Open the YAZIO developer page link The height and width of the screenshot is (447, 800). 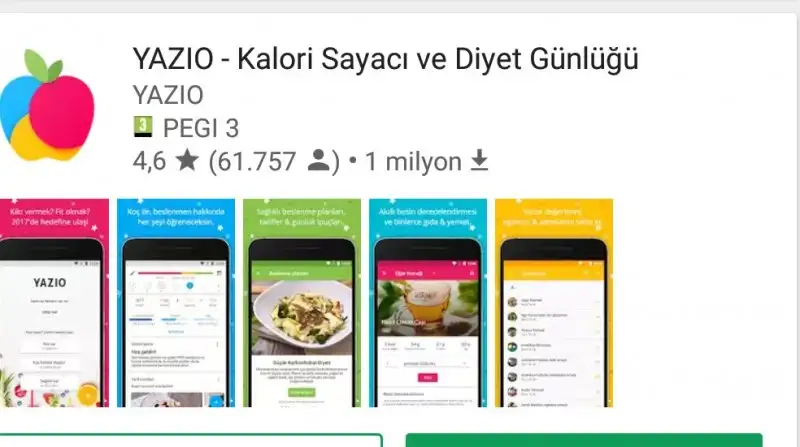point(168,95)
